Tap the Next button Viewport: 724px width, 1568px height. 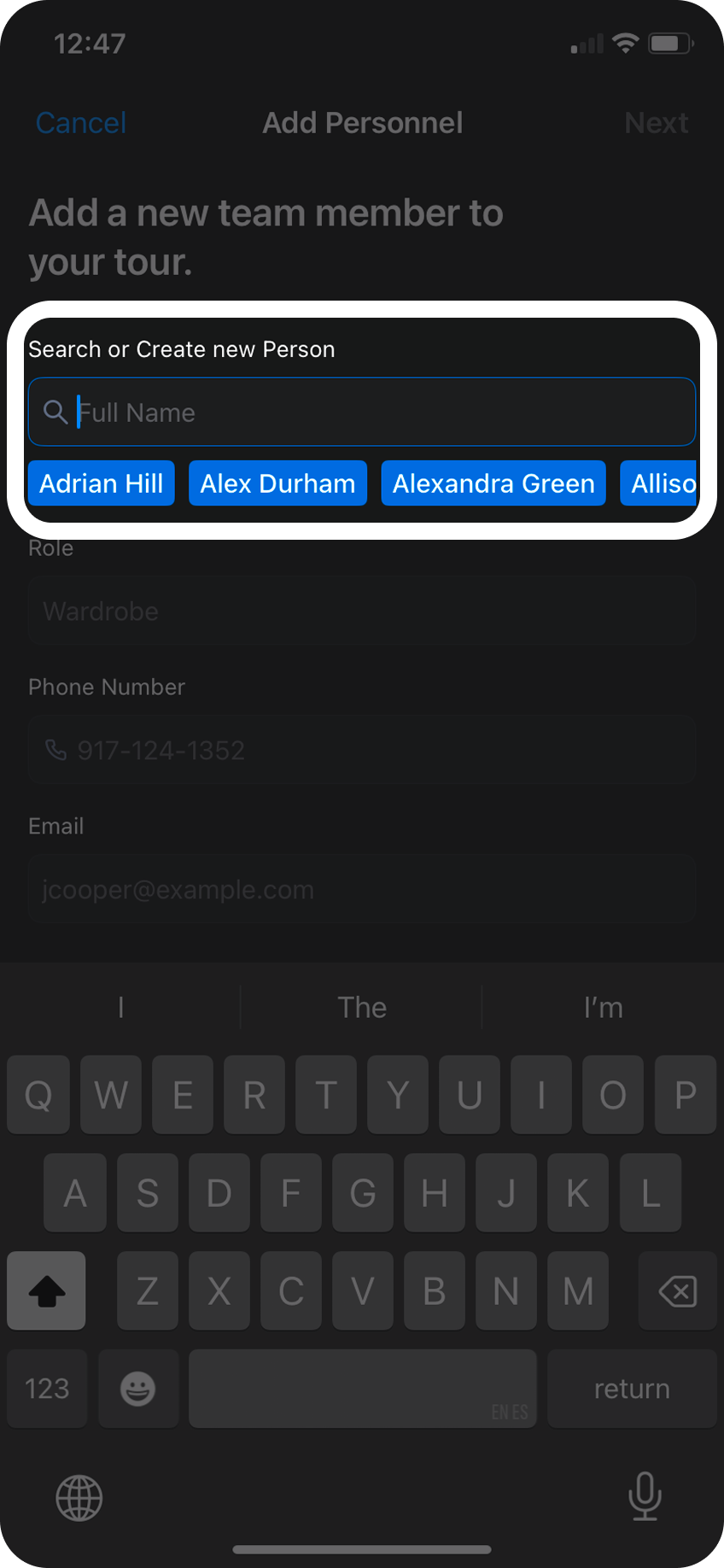tap(656, 123)
